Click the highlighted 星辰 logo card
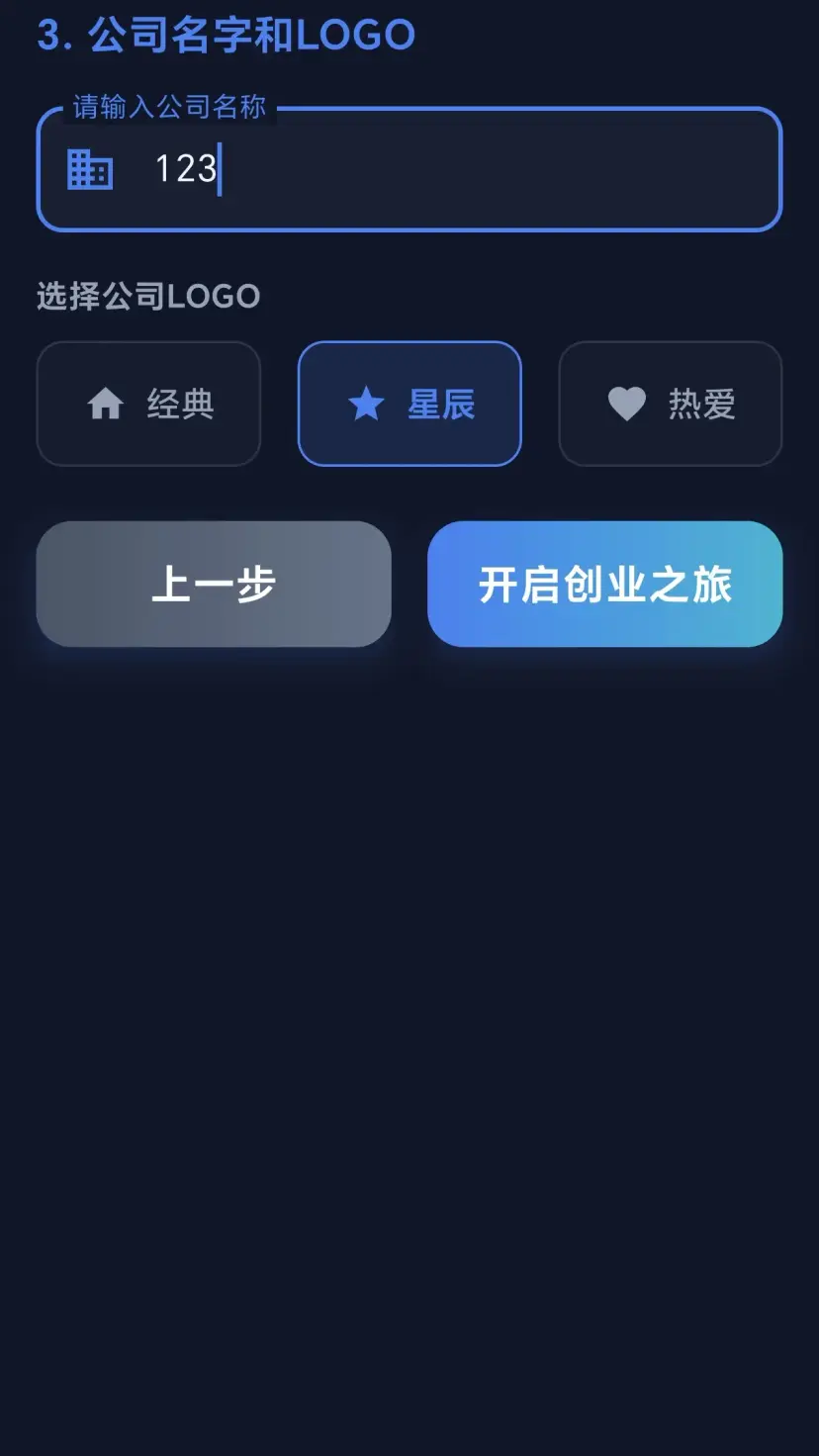The image size is (819, 1456). click(x=409, y=404)
